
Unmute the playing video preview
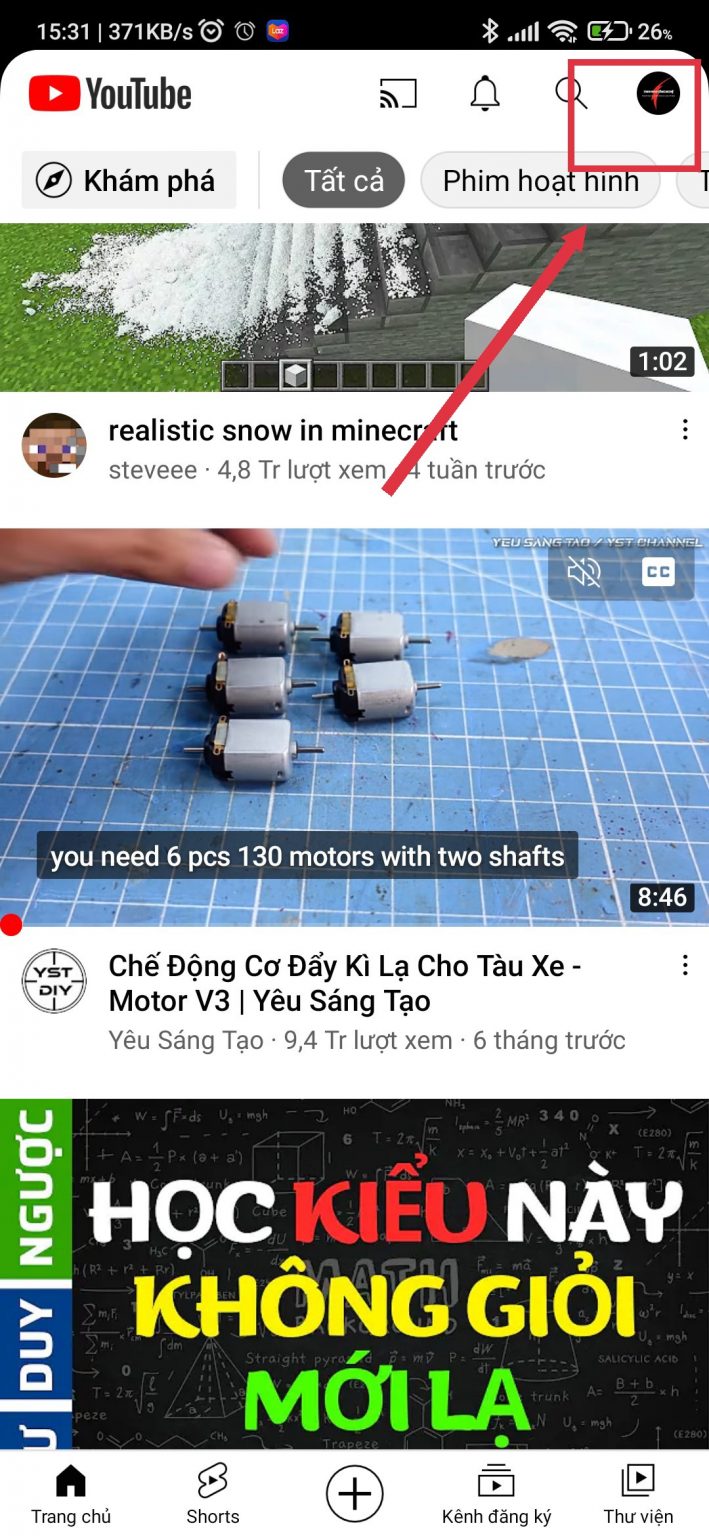coord(585,572)
